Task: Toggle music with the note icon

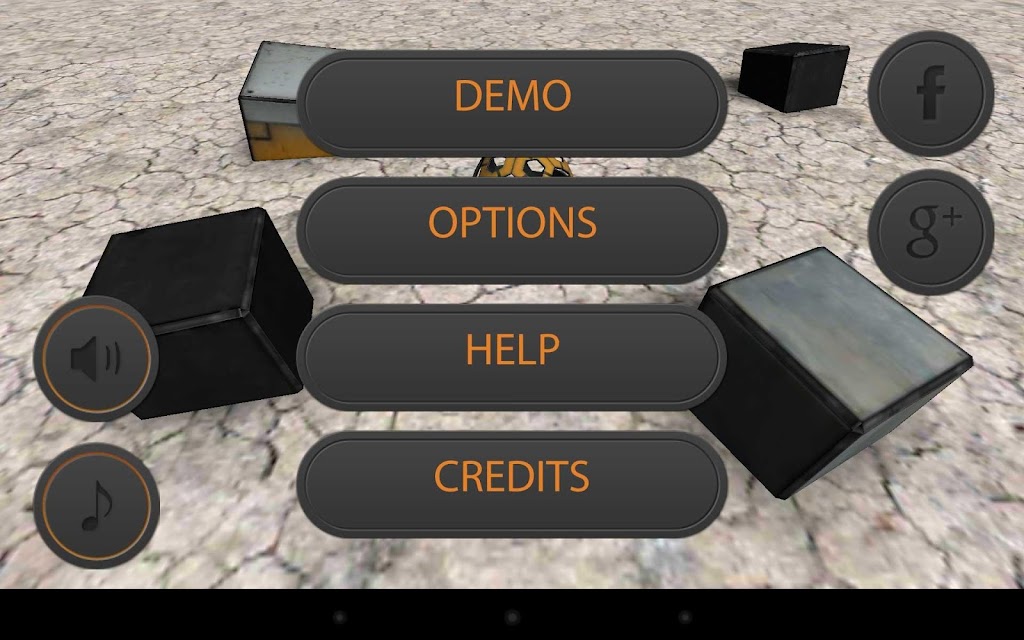Action: (96, 506)
